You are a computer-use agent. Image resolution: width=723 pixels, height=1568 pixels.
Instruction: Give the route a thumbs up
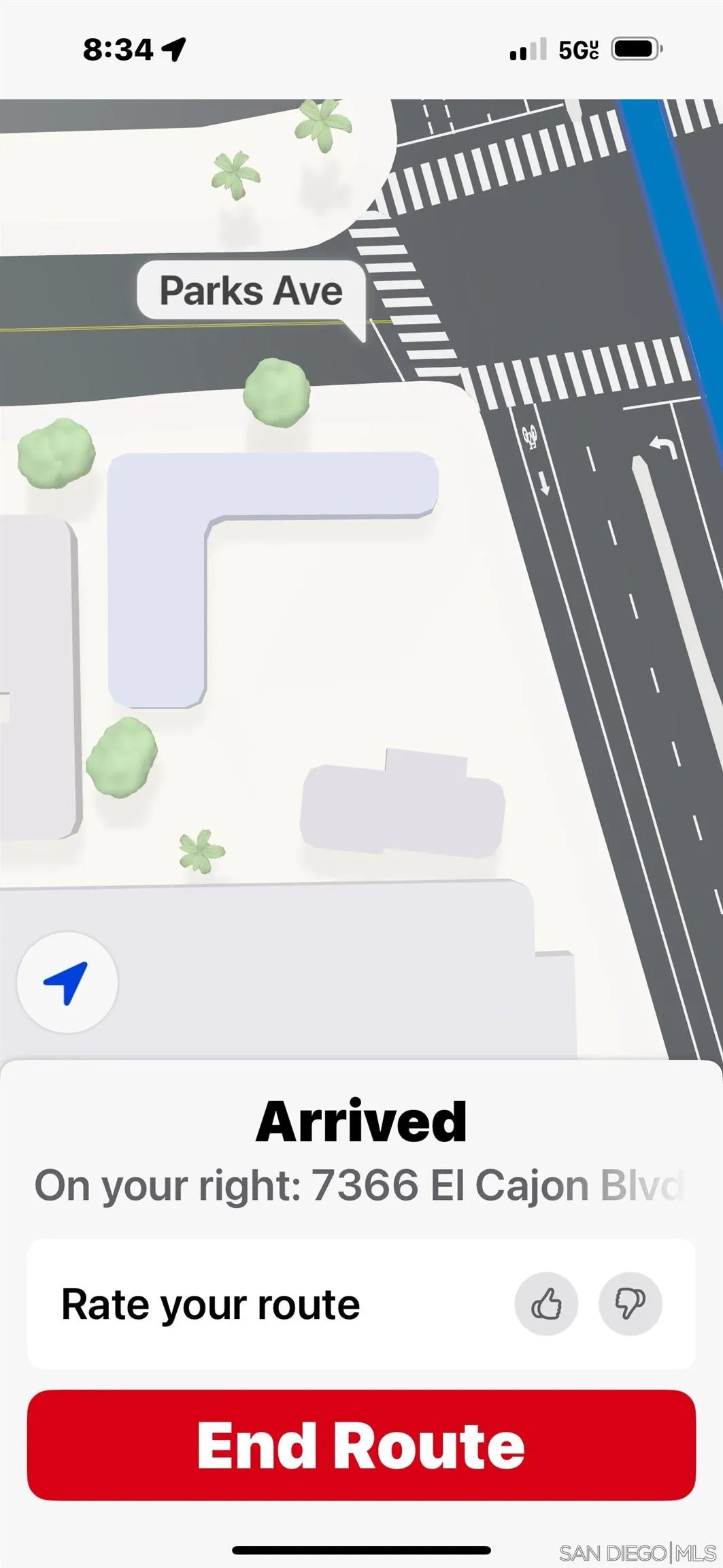pos(546,1304)
